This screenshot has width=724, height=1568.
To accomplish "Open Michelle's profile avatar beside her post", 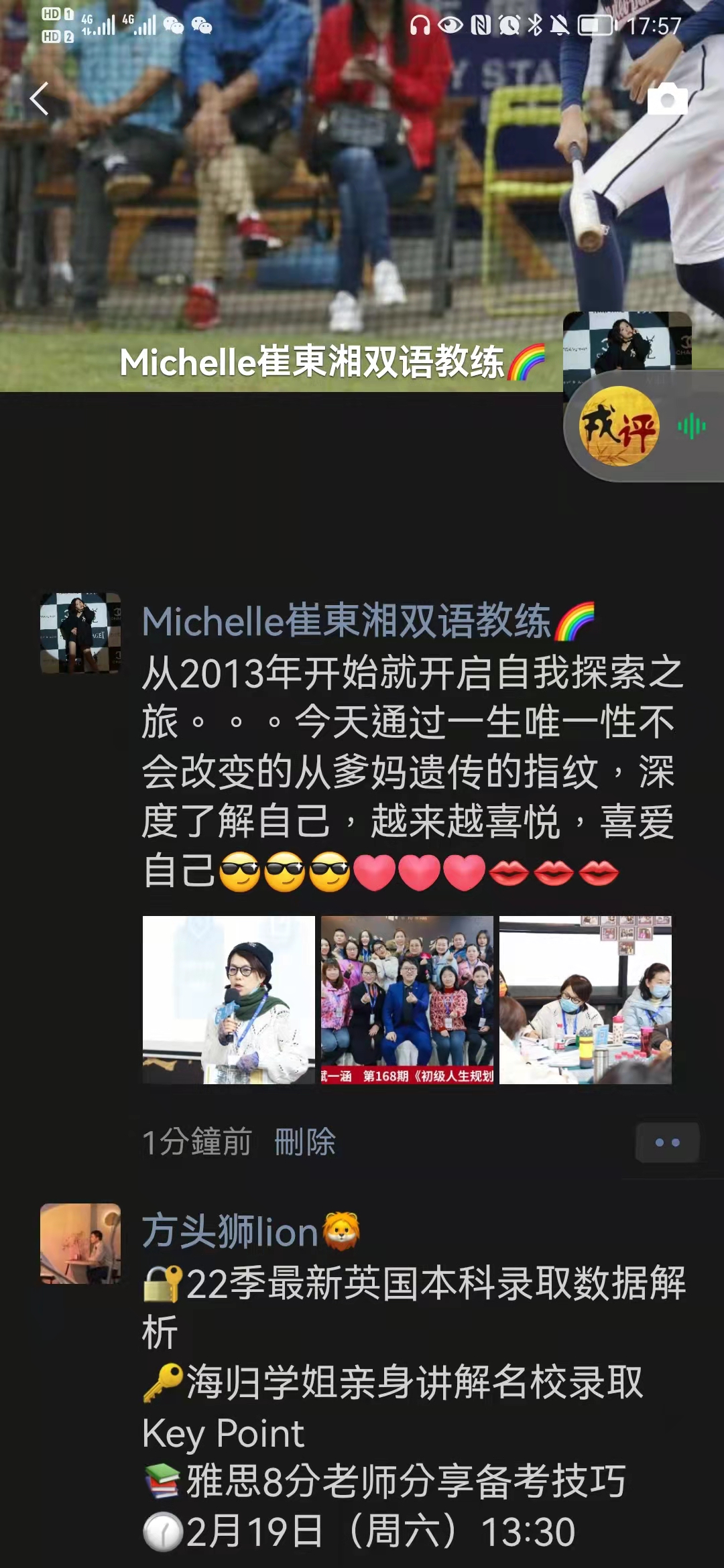I will [80, 633].
